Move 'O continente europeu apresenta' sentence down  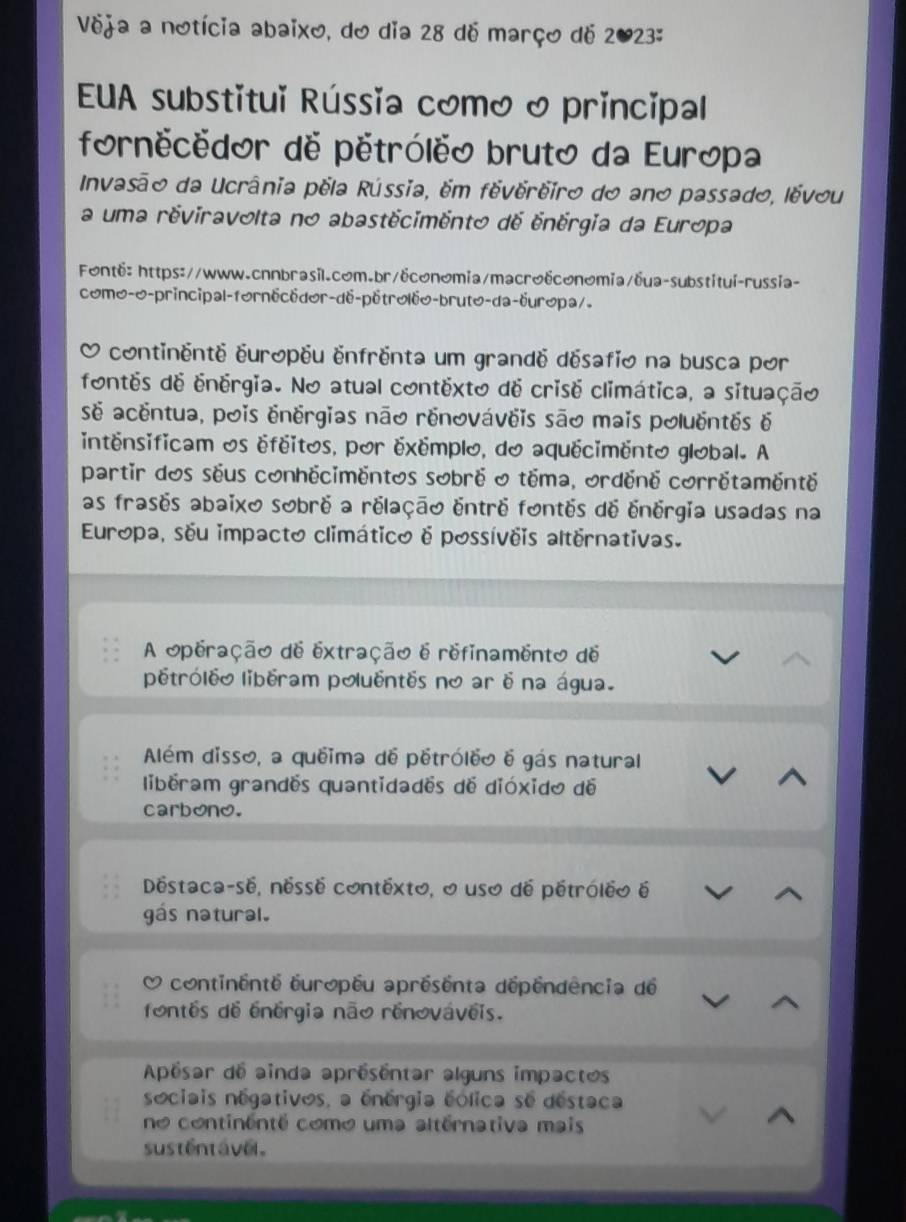[726, 999]
